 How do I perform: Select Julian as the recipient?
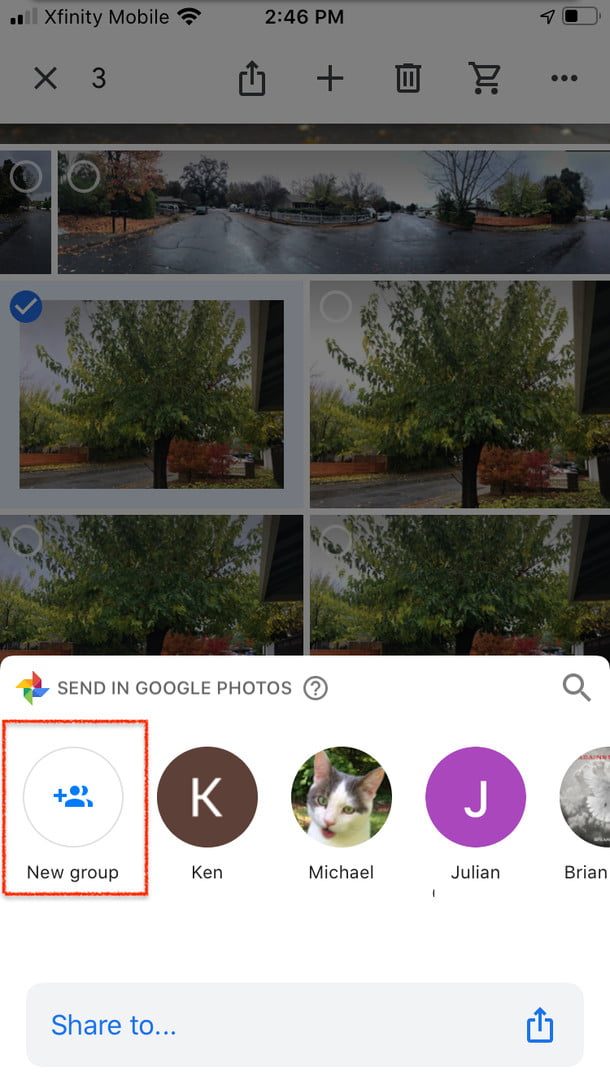475,797
